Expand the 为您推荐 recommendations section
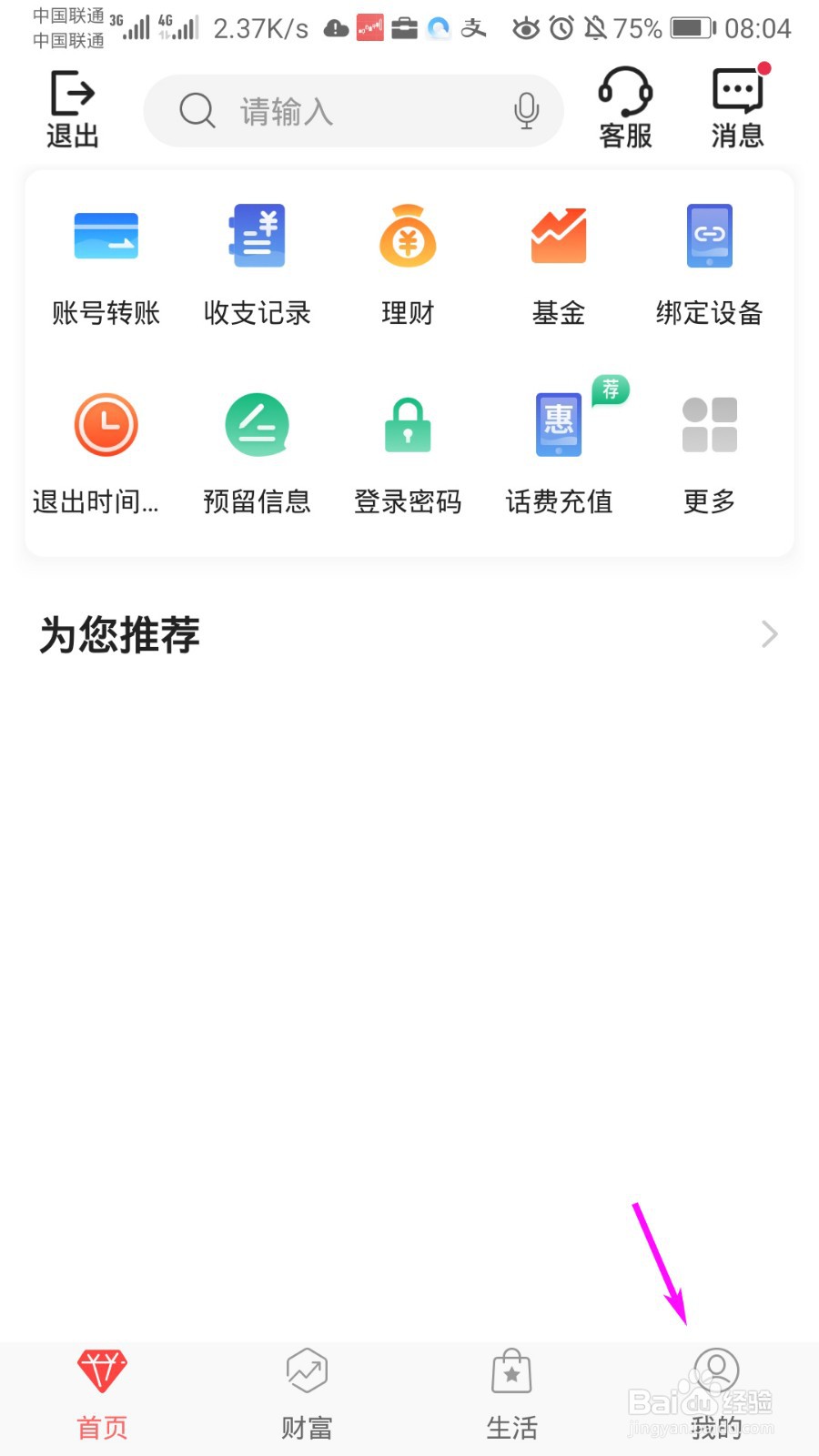This screenshot has width=819, height=1456. pyautogui.click(x=769, y=634)
